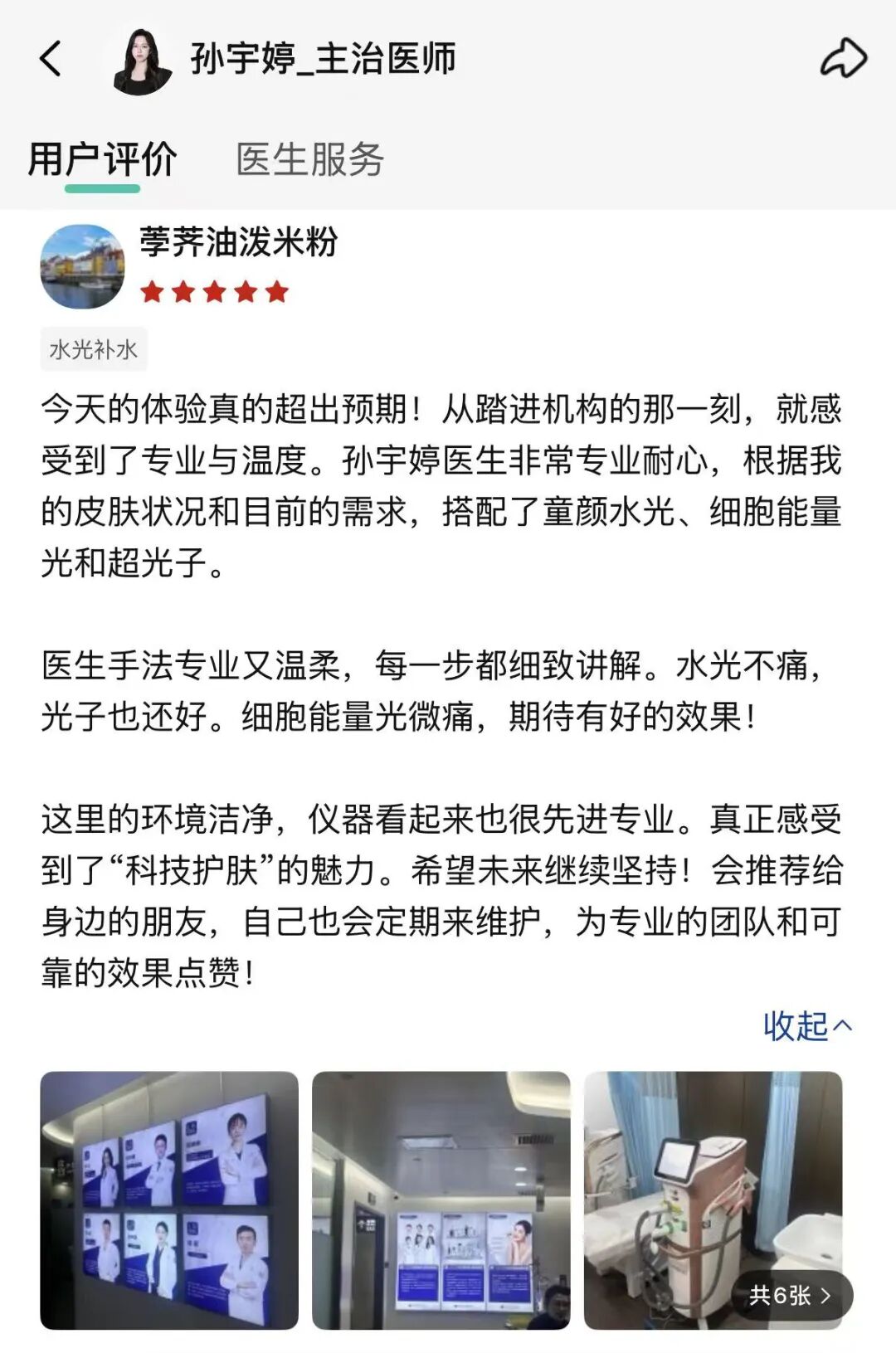This screenshot has height=1353, width=896.
Task: Open reviewer 荸荠油泼米粉's profile picture
Action: (82, 267)
